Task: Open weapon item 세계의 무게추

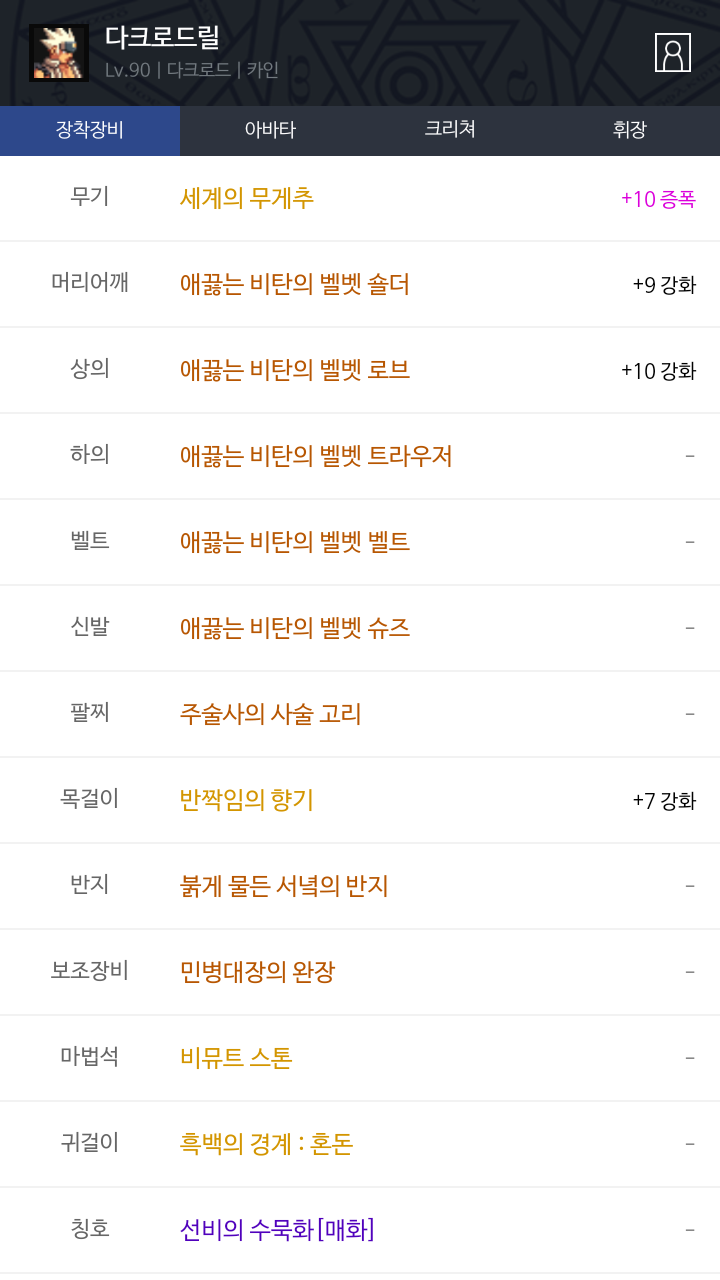Action: pos(247,198)
